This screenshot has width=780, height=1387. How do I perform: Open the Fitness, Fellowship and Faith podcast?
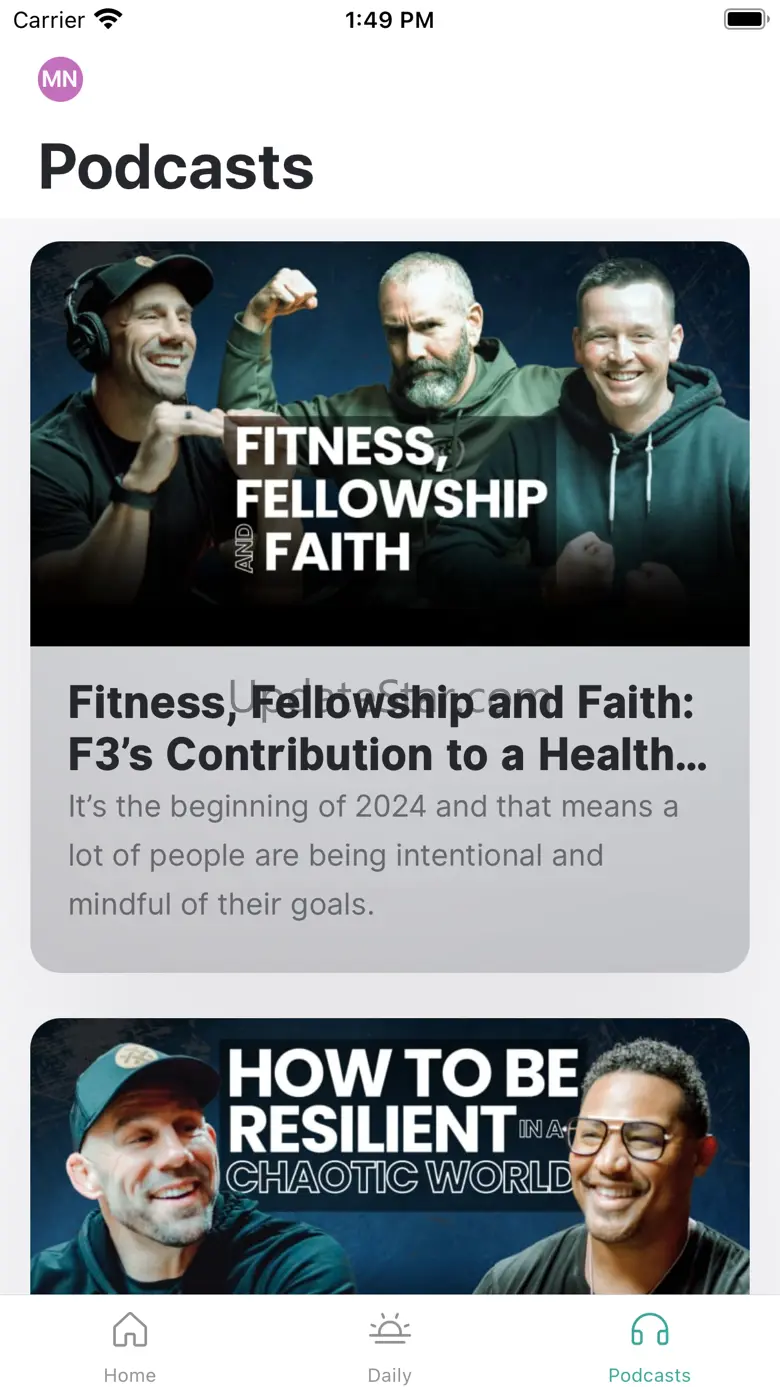(389, 606)
